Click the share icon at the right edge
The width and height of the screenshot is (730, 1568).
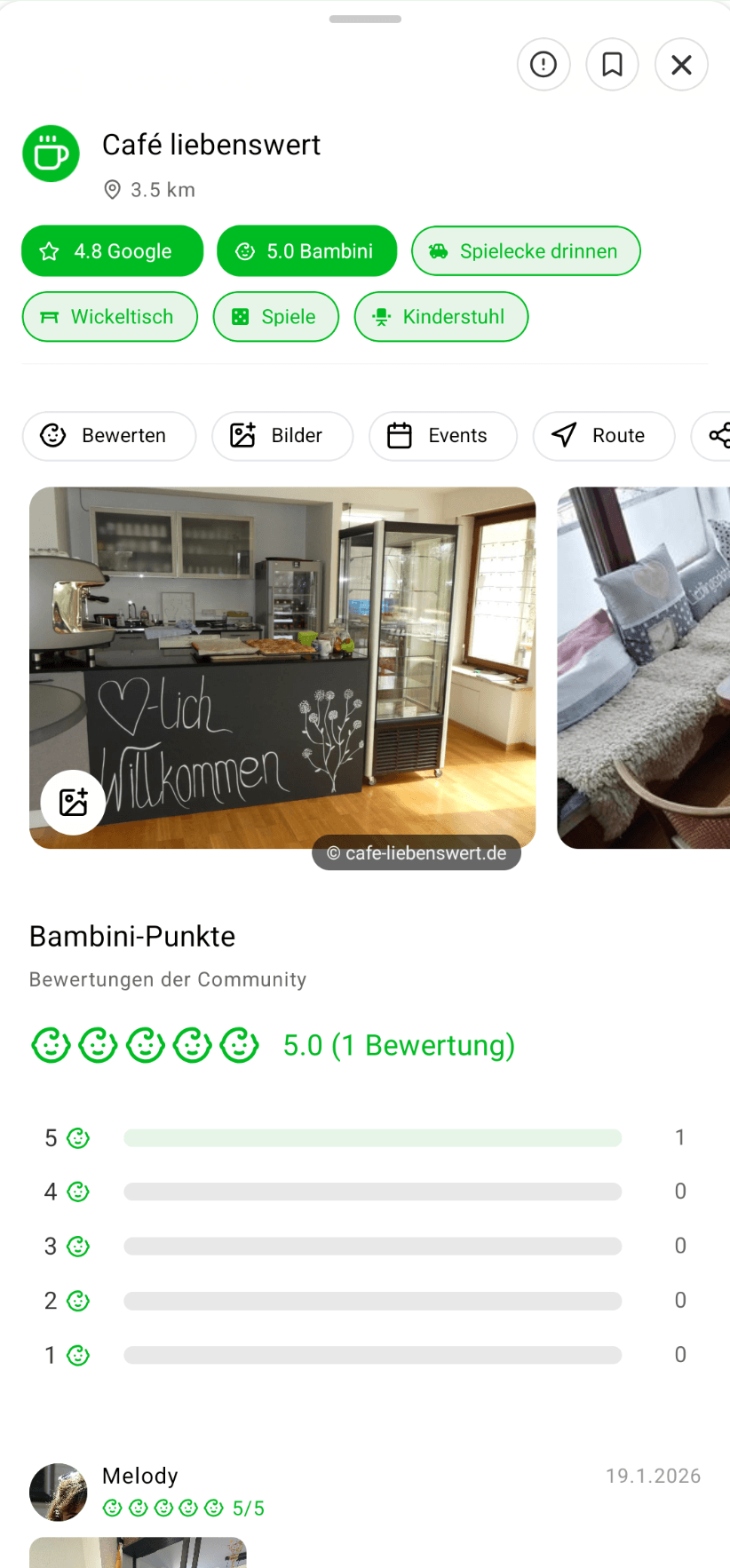[x=719, y=436]
